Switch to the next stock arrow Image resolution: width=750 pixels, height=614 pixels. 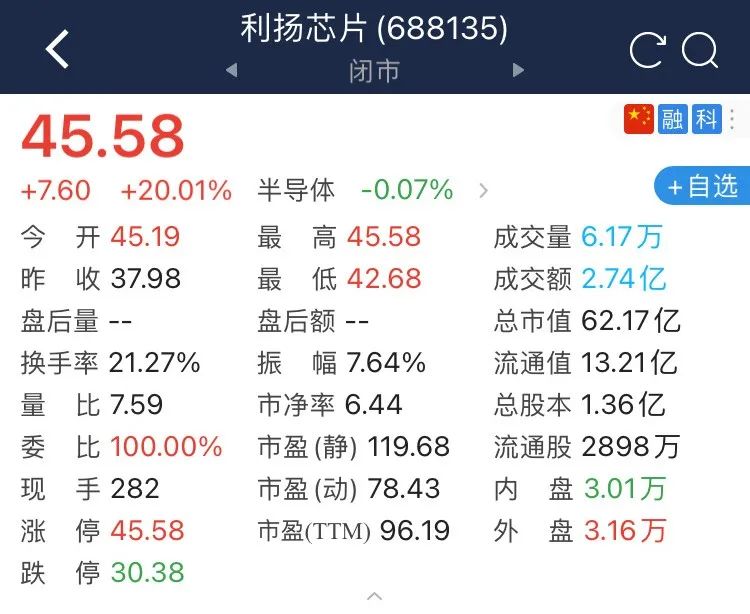518,70
